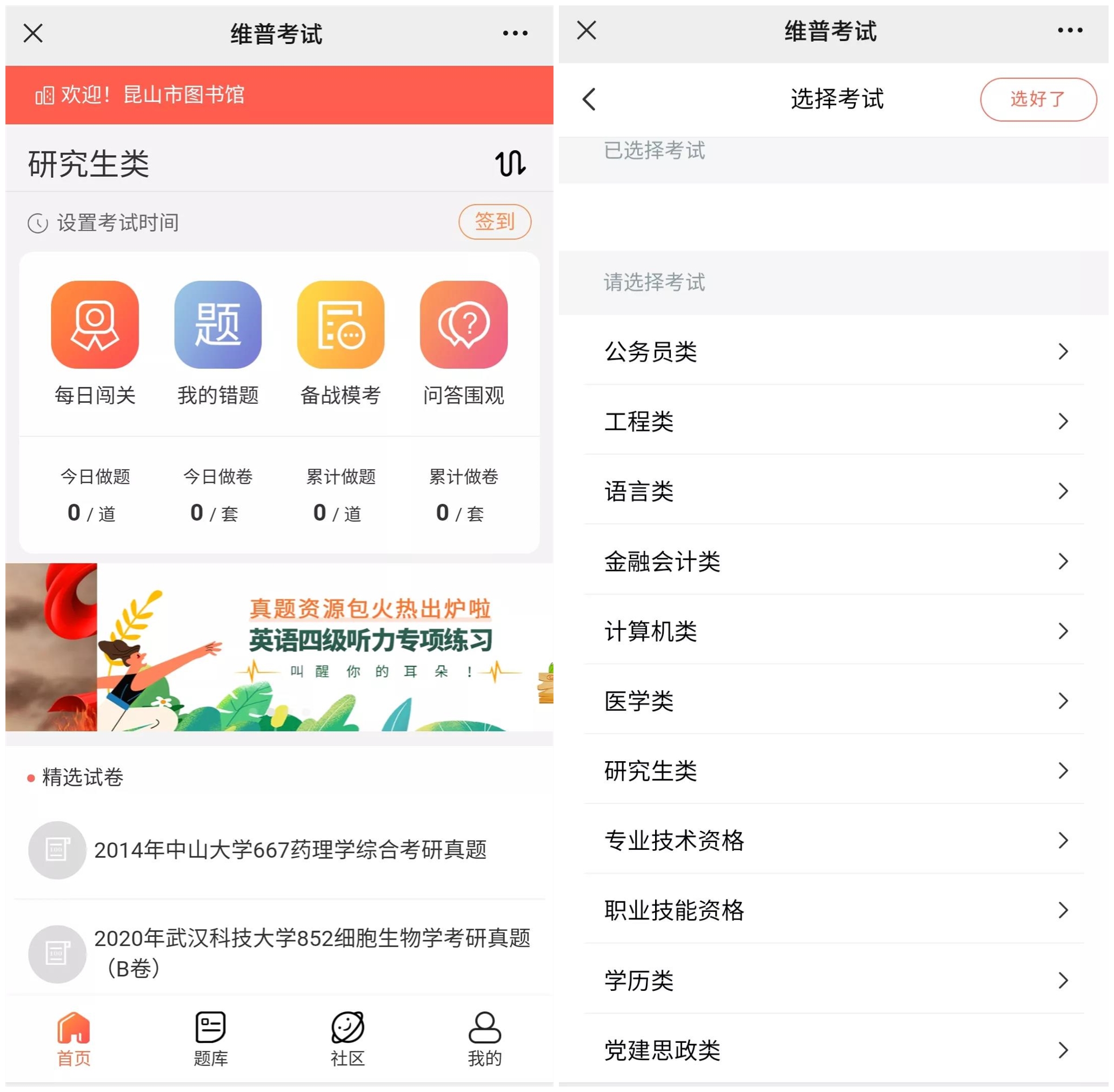
Task: Switch to the 社区 tab
Action: 348,1038
